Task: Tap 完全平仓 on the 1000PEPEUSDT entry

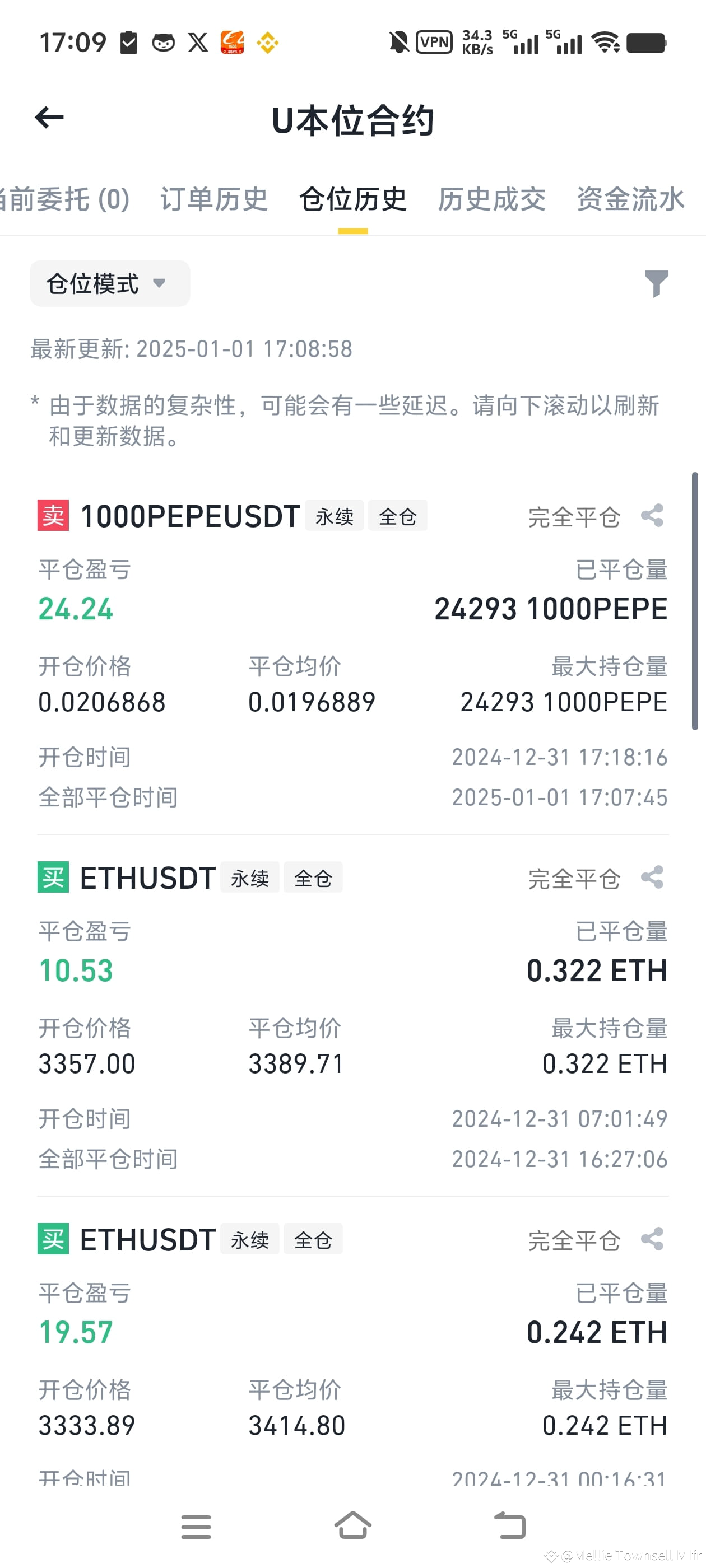Action: pyautogui.click(x=574, y=516)
